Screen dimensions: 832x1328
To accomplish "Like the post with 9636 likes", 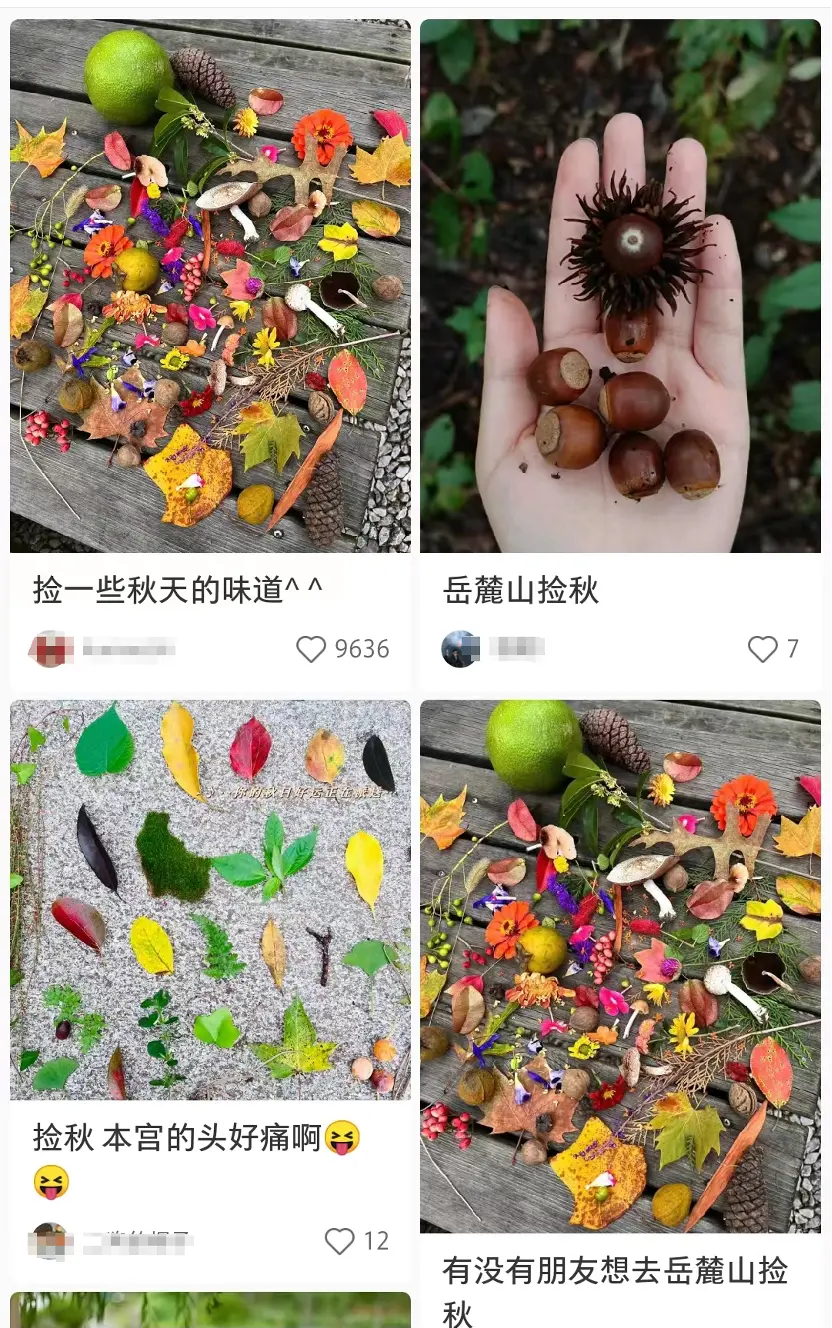I will pos(312,649).
